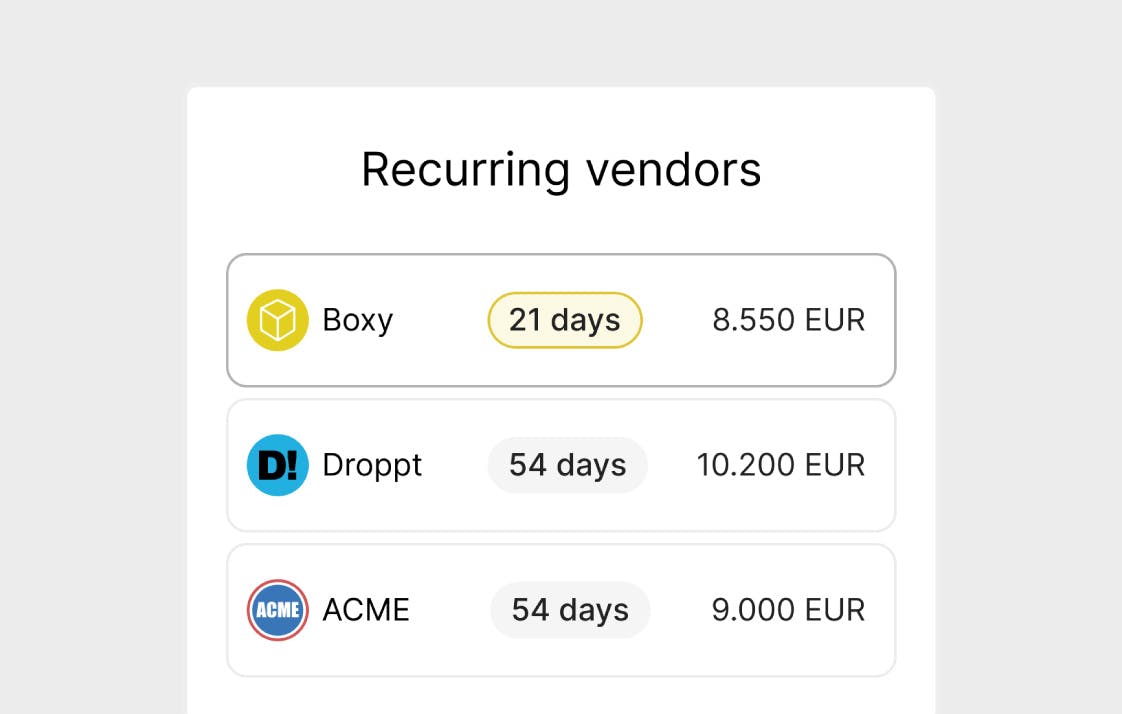The image size is (1122, 714).
Task: View the ACME vendor row
Action: tap(560, 610)
